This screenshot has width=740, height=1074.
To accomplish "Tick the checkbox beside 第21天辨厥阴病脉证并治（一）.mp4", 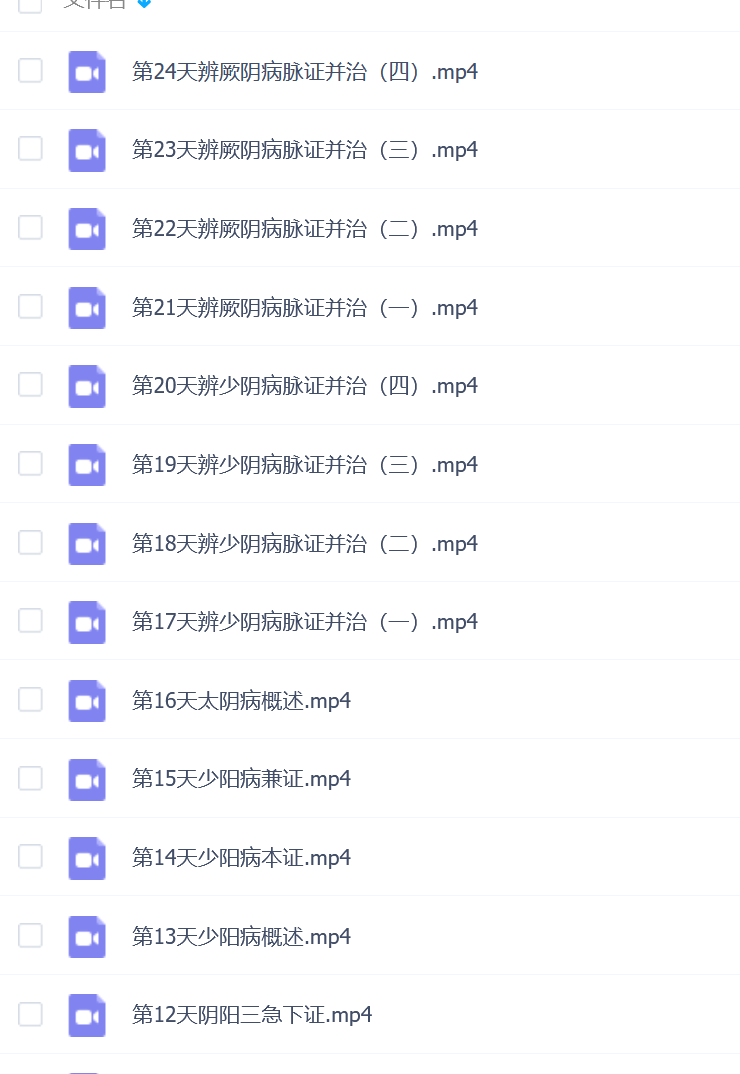I will click(x=30, y=306).
